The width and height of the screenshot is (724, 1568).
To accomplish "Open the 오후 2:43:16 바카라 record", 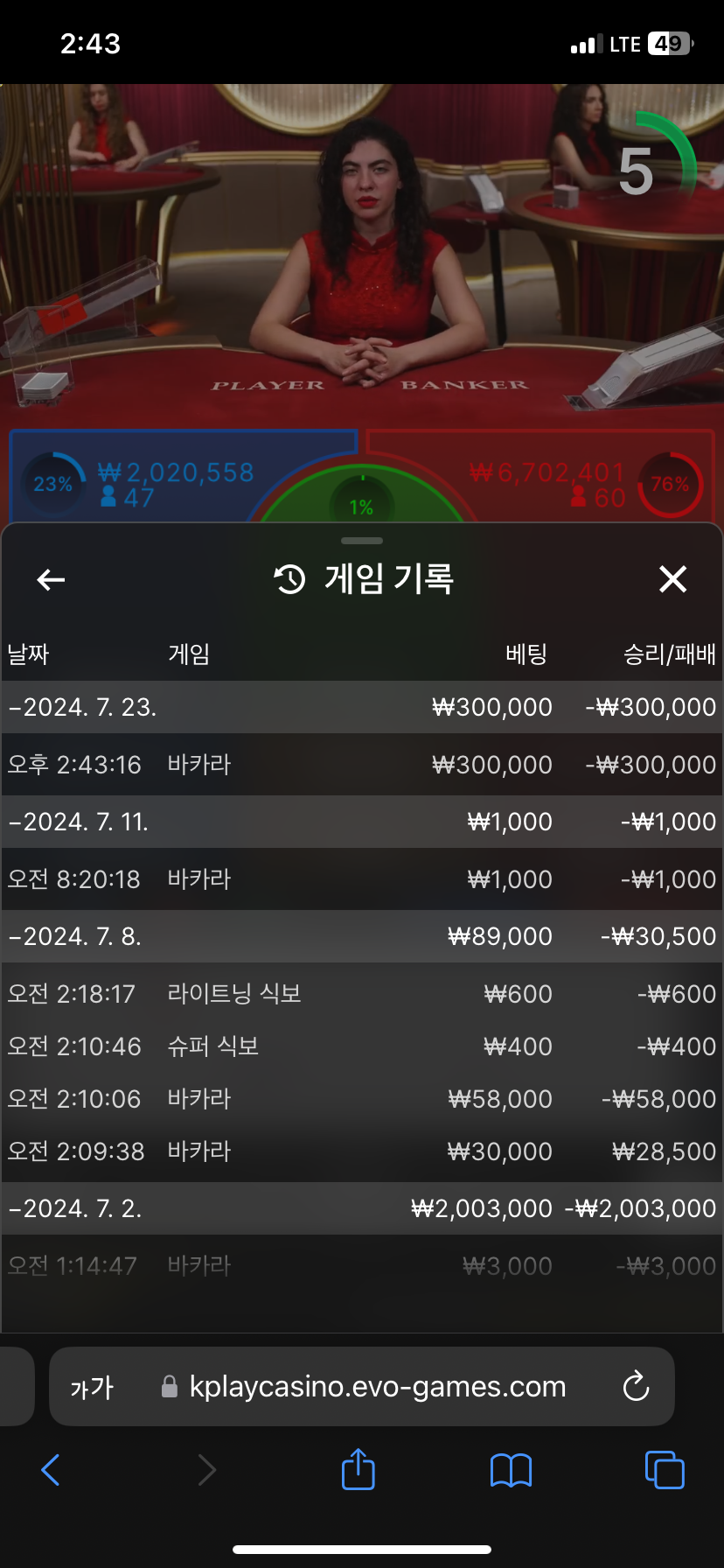I will (x=362, y=765).
